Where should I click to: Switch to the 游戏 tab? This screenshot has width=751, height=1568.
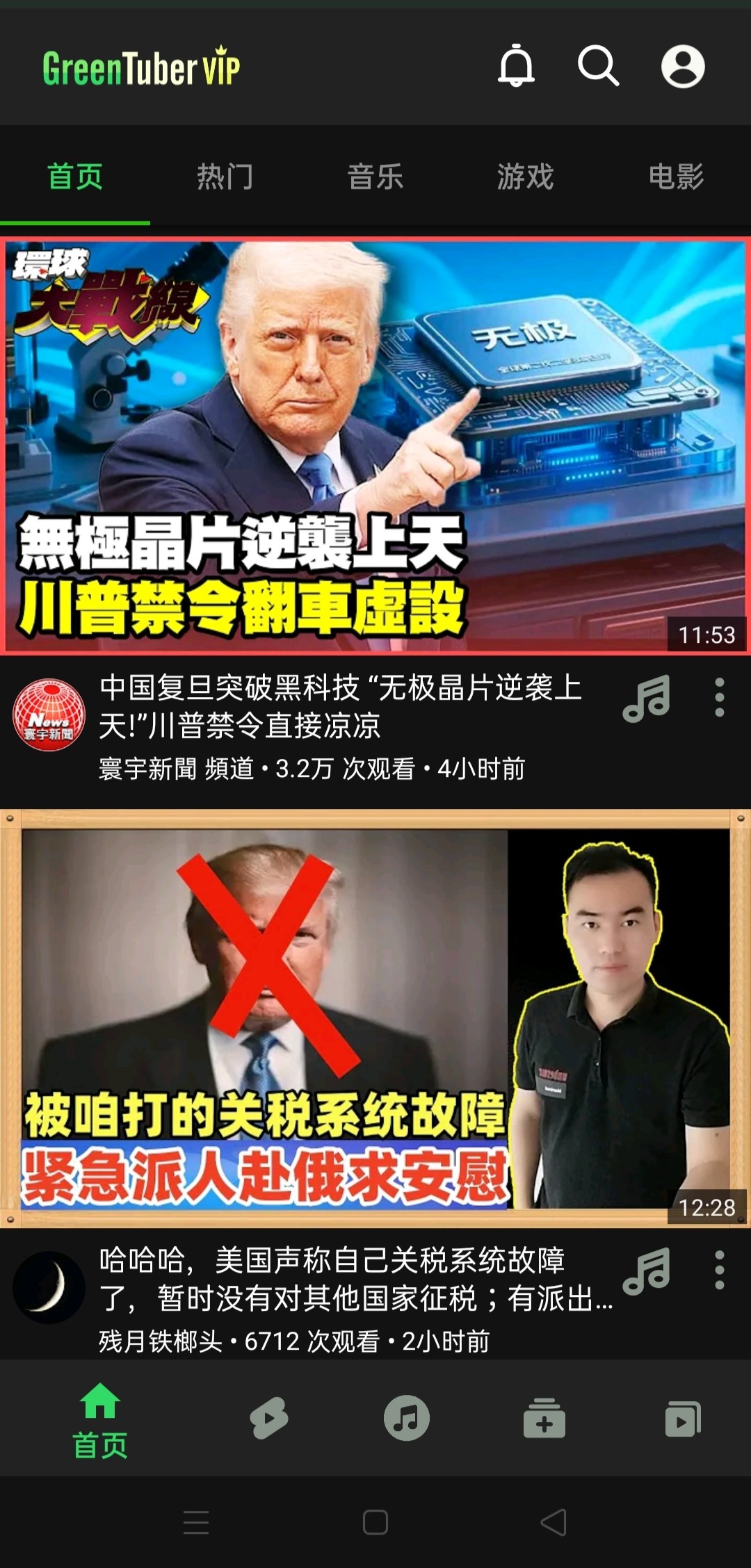(x=525, y=177)
